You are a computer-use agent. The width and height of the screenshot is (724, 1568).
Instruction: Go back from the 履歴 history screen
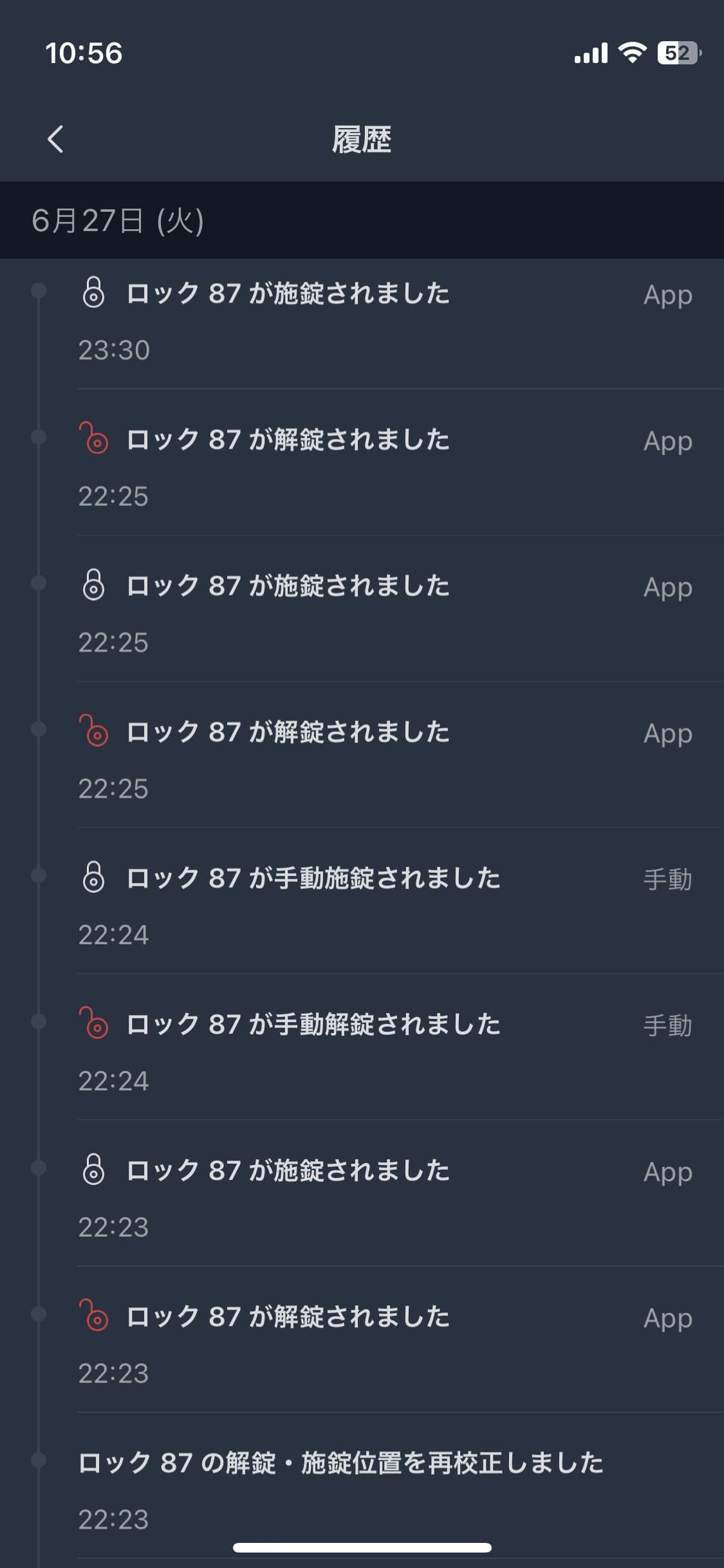click(55, 139)
